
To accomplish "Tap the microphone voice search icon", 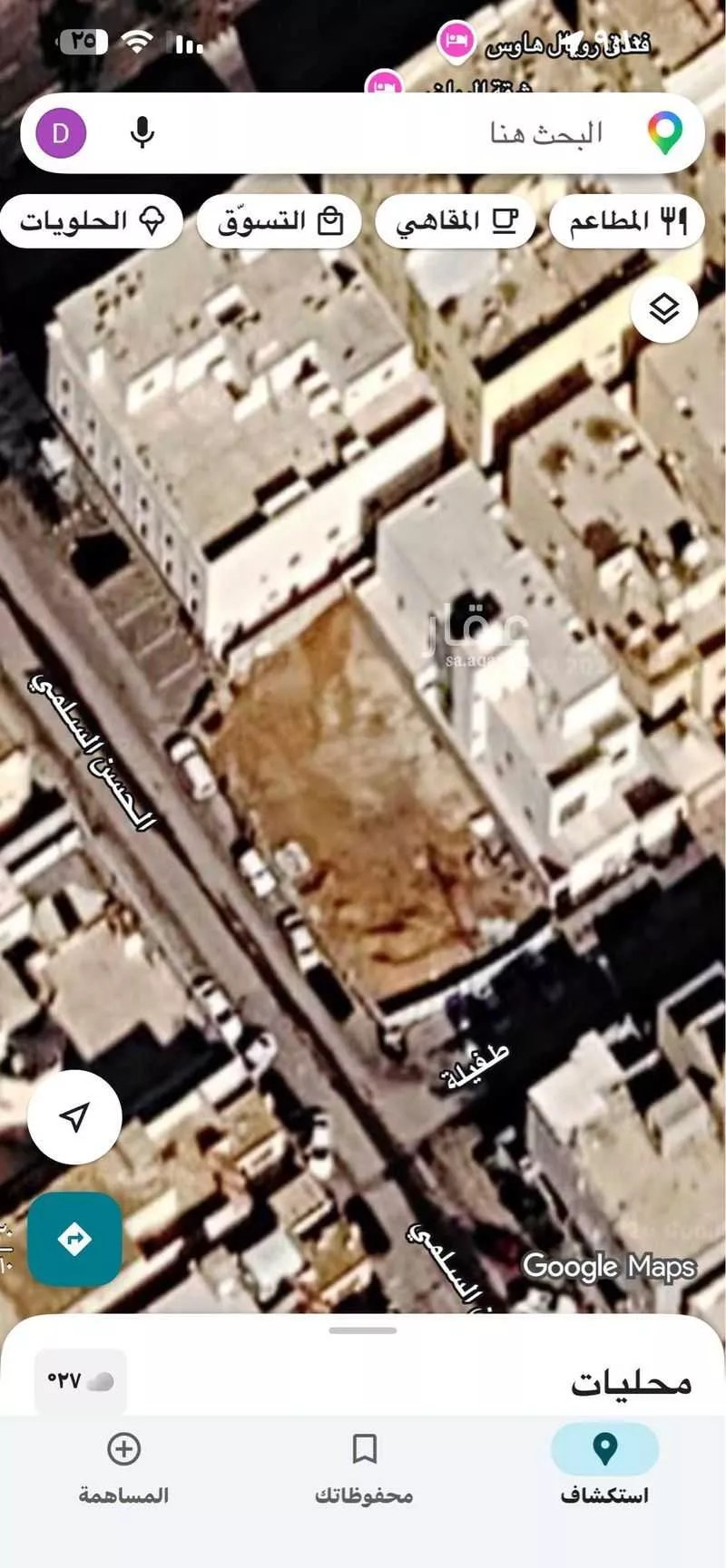I will (x=144, y=132).
